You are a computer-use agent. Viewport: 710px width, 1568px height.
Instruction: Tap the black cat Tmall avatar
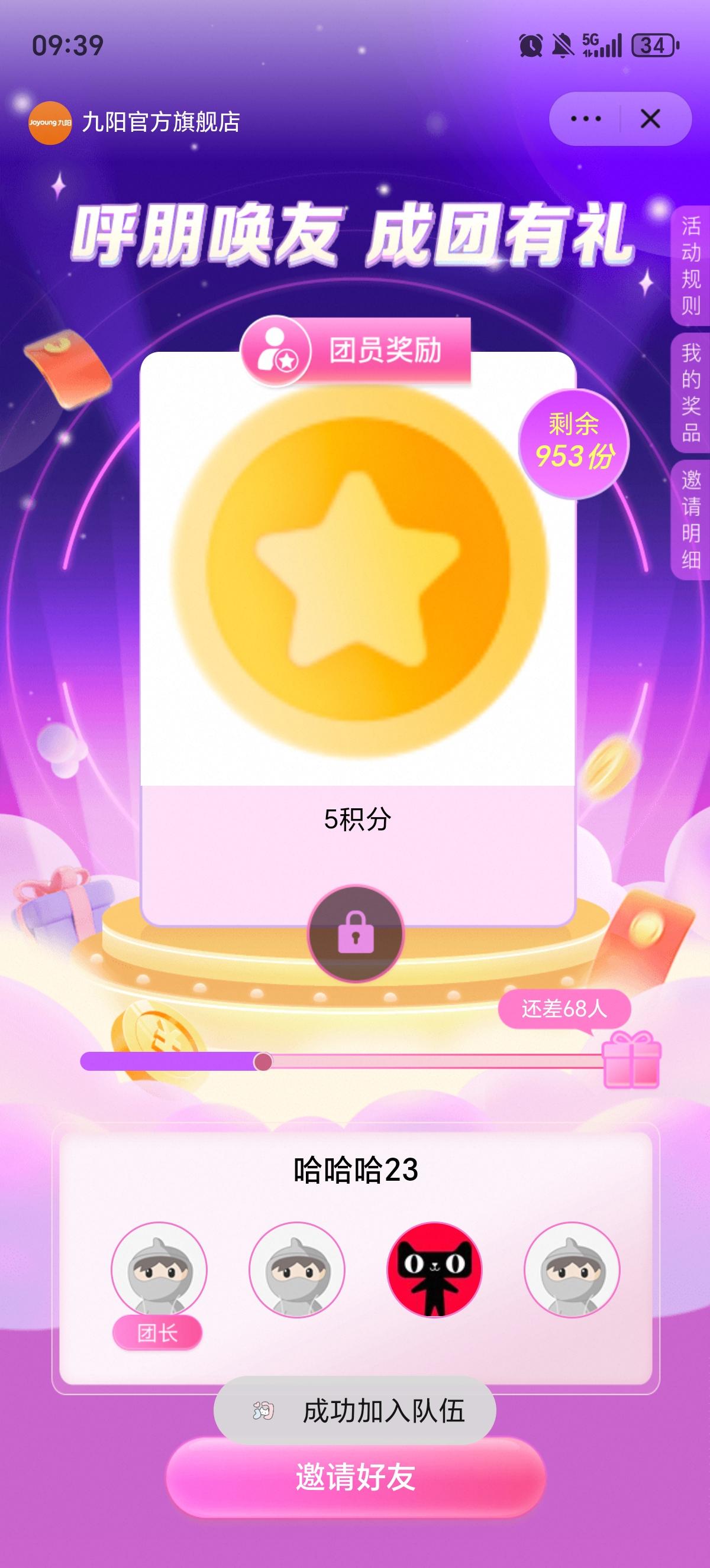coord(434,1270)
